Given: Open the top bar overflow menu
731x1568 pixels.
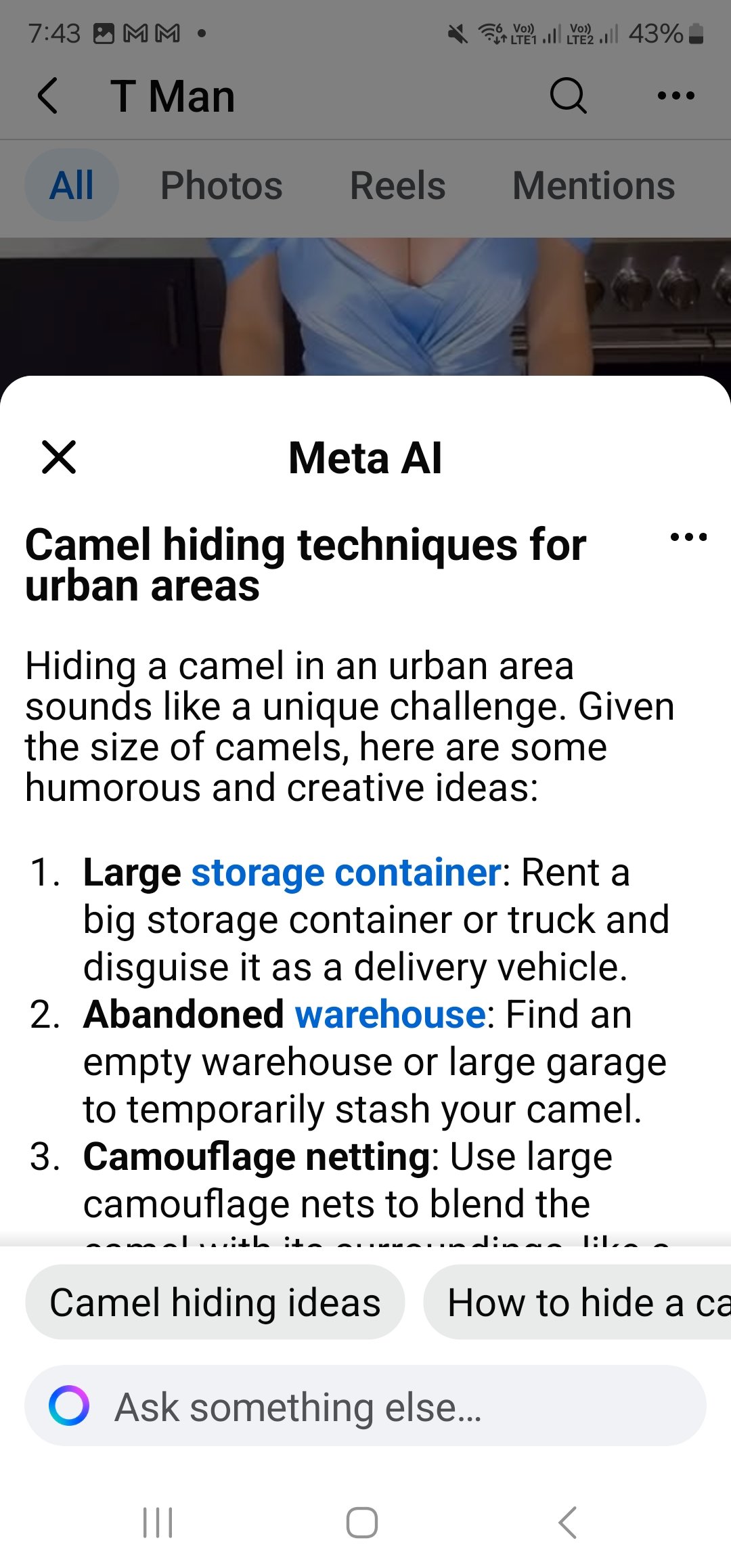Looking at the screenshot, I should pyautogui.click(x=676, y=95).
